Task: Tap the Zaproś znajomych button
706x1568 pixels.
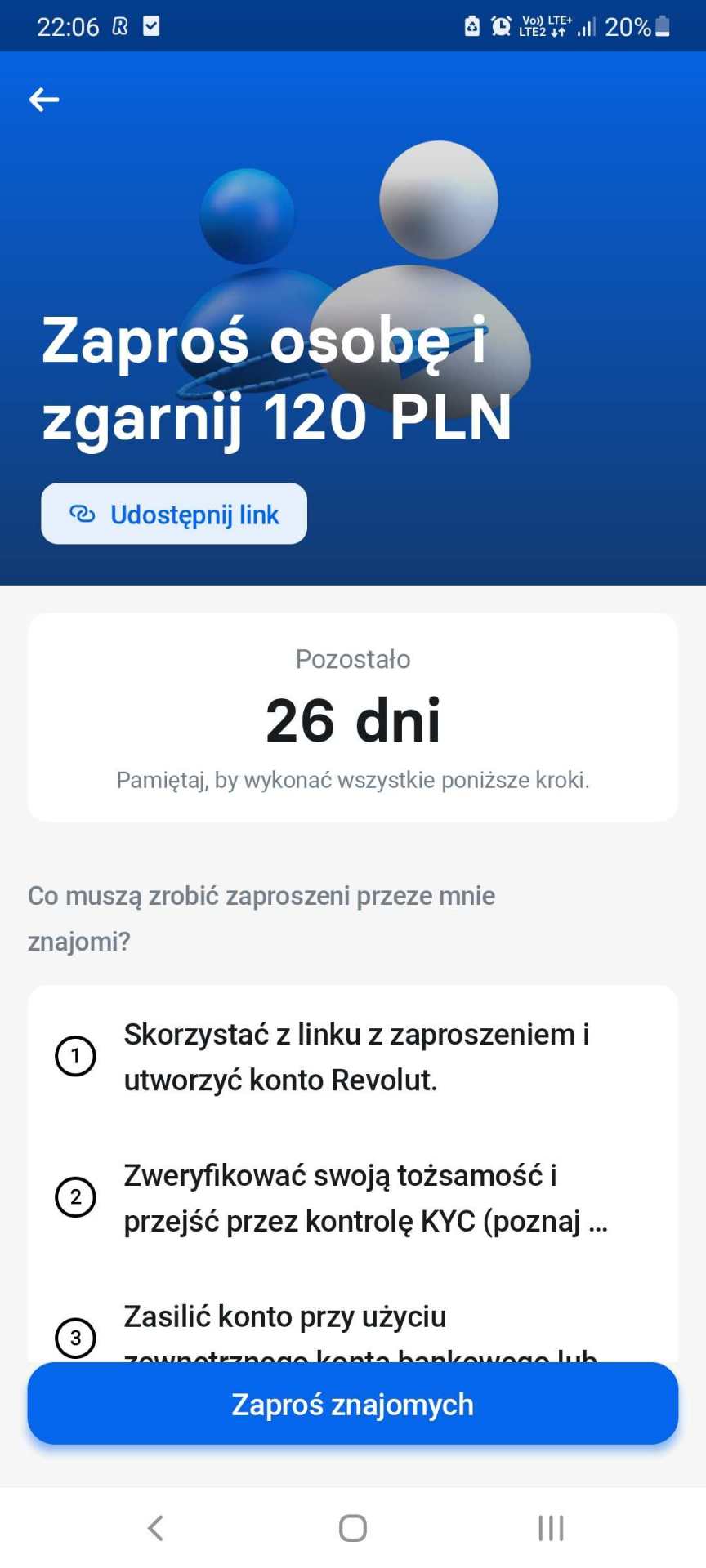Action: 352,1403
